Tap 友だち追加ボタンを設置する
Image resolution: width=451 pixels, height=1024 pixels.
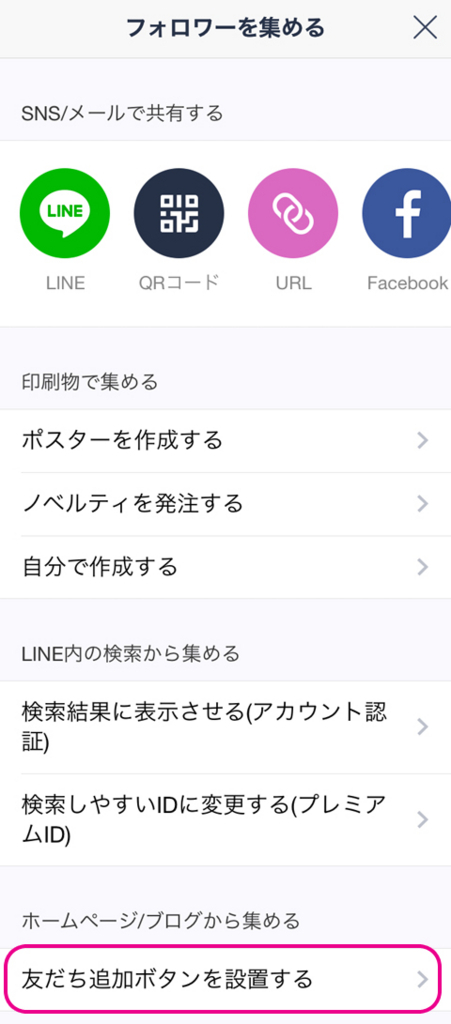(220, 979)
